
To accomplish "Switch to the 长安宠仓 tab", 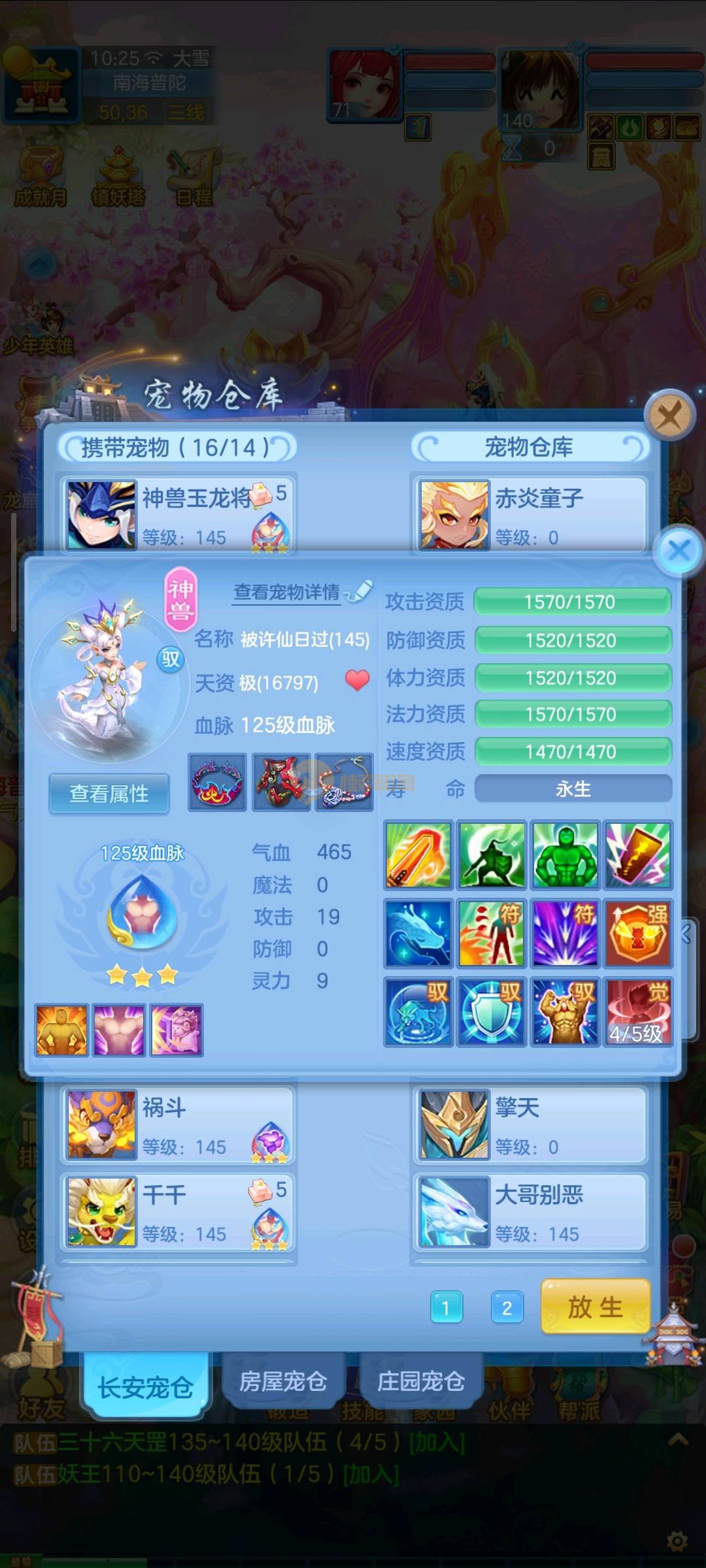I will tap(145, 1386).
